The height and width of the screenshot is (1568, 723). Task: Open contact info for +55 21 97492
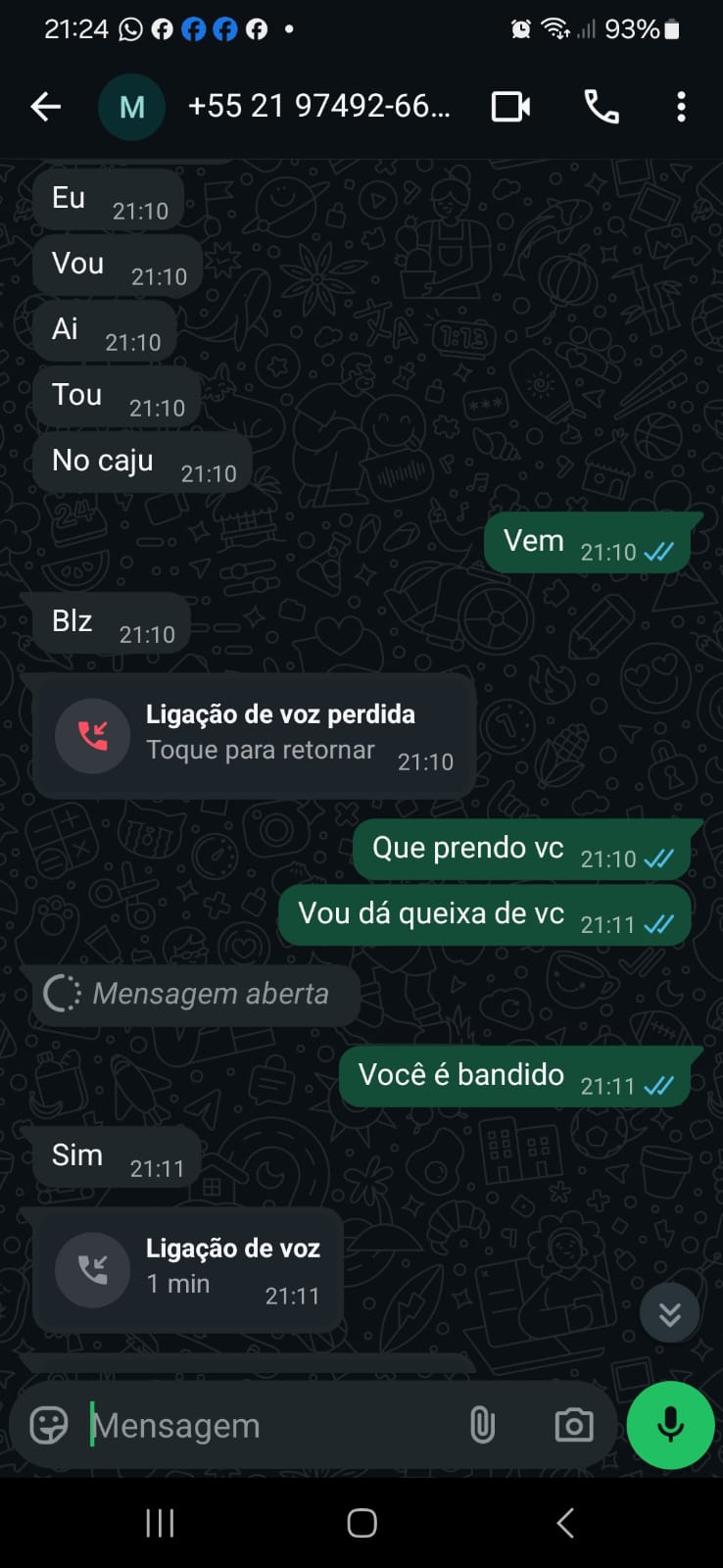click(x=318, y=106)
